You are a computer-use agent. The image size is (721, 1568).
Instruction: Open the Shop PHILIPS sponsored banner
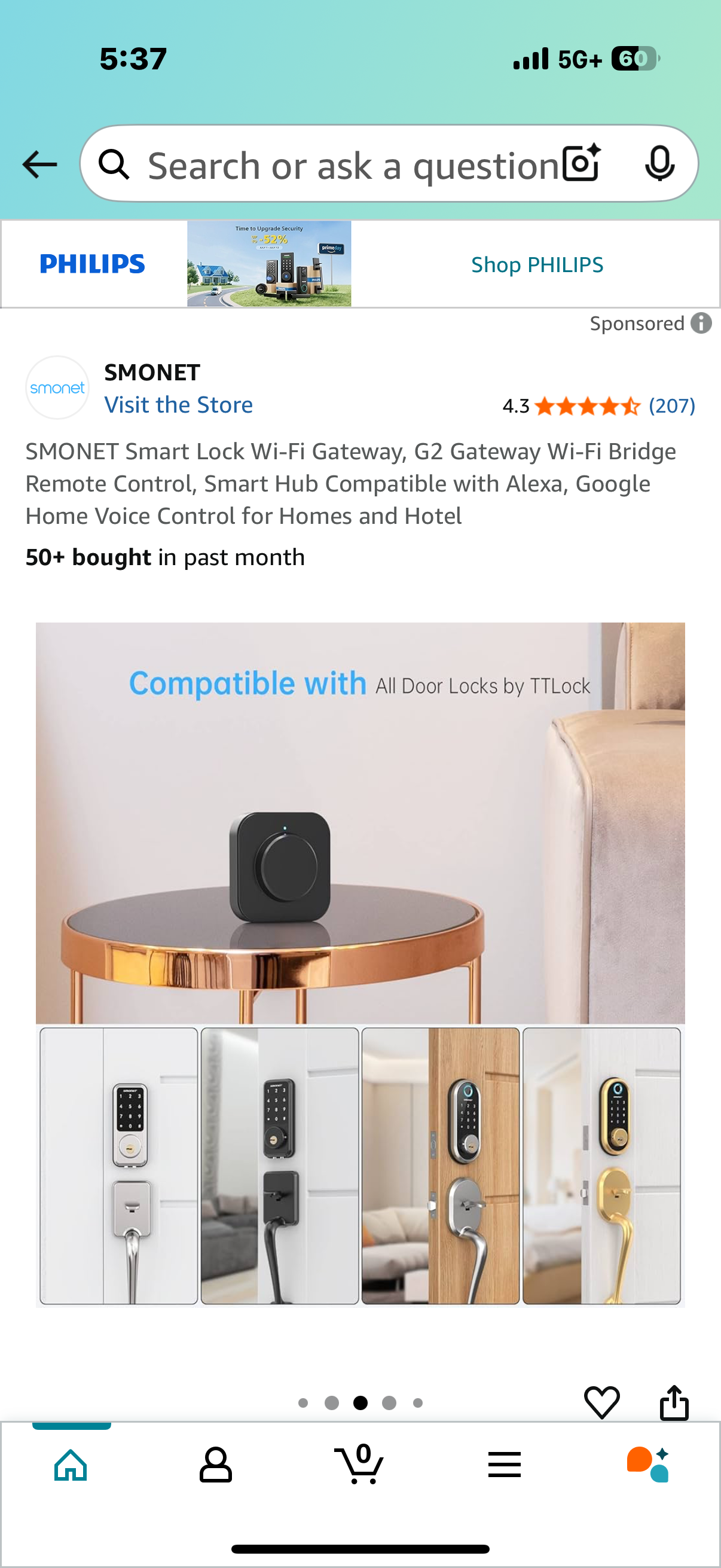(x=536, y=265)
